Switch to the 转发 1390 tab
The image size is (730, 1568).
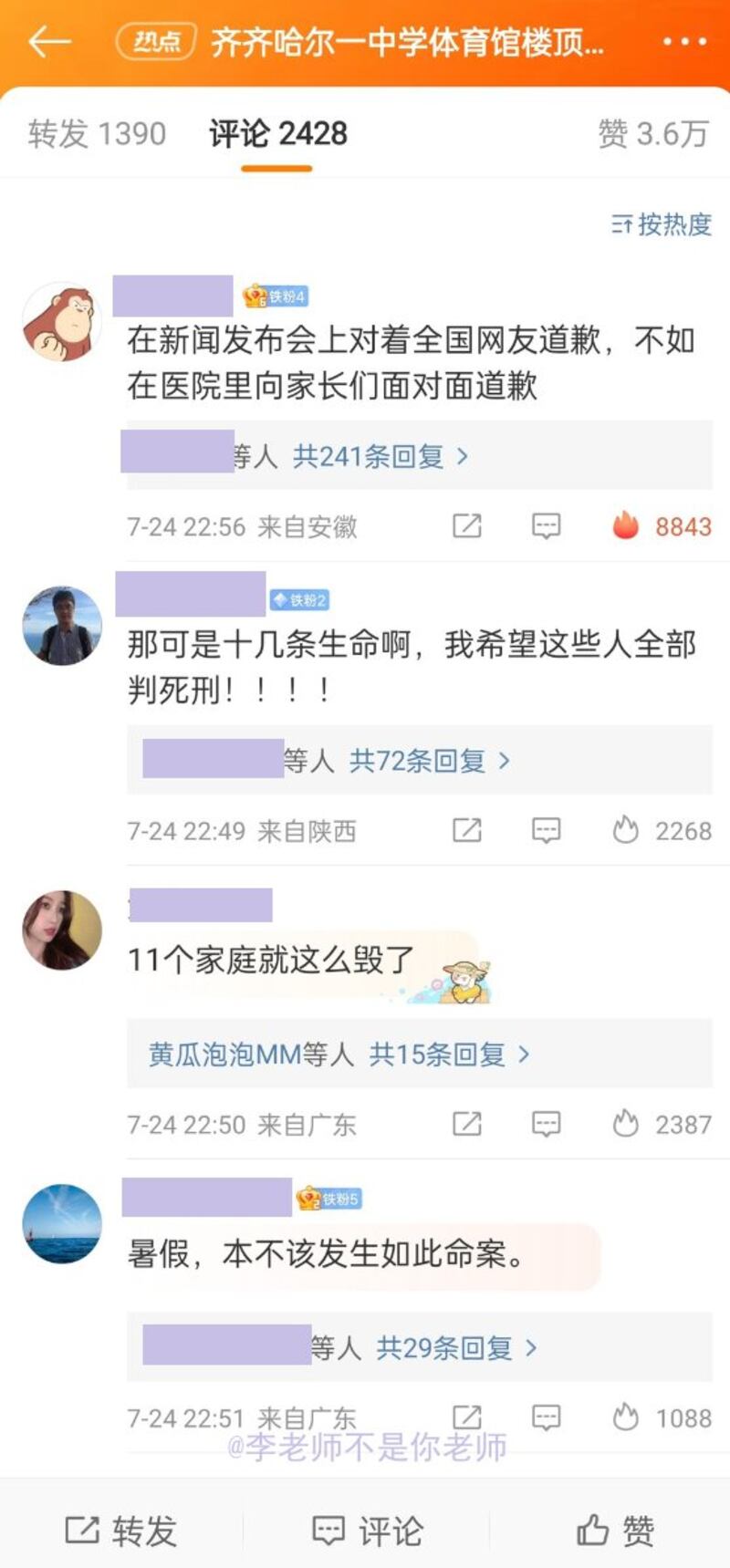pos(97,134)
